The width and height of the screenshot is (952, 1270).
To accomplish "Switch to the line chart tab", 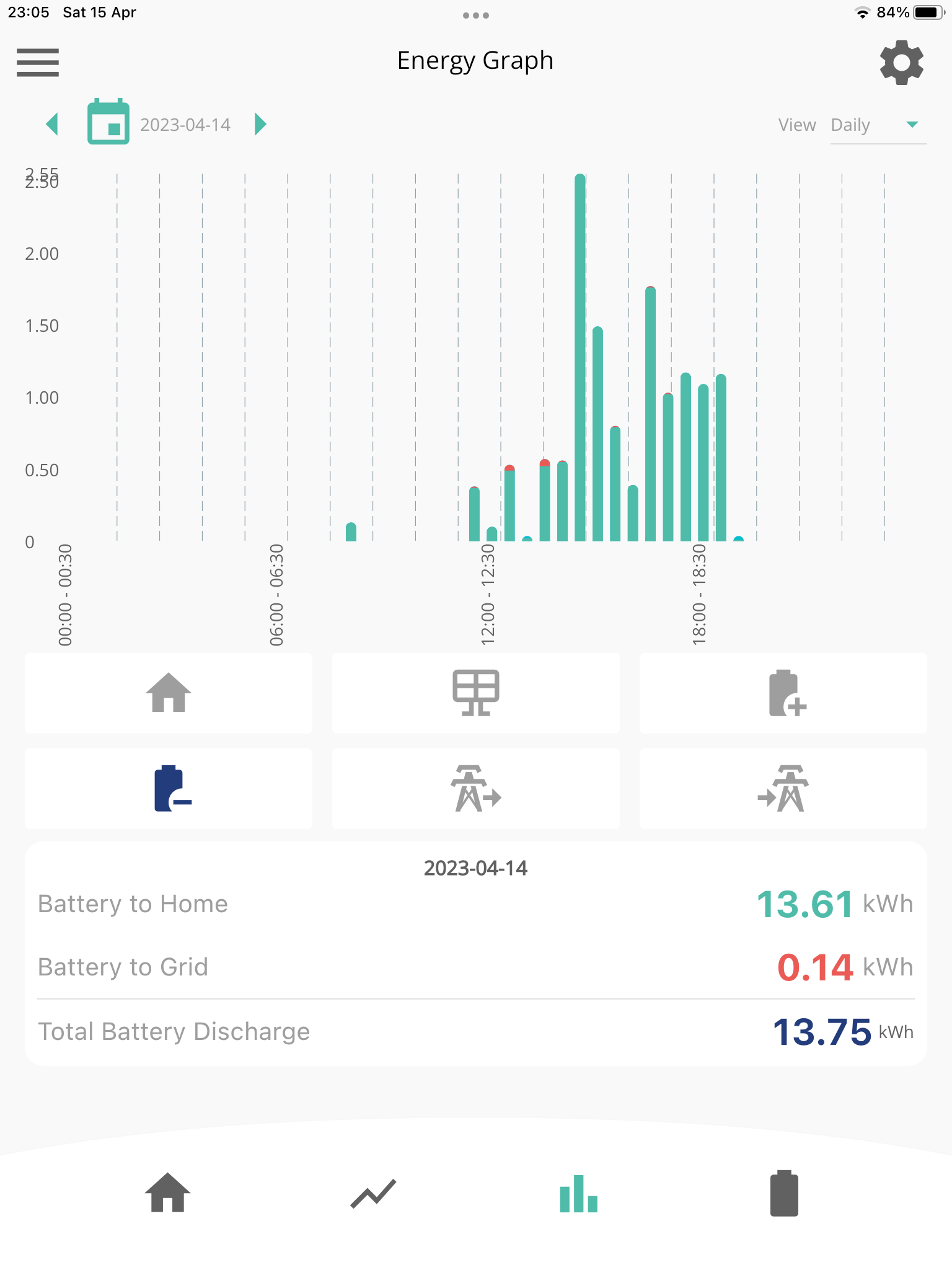I will coord(373,1193).
